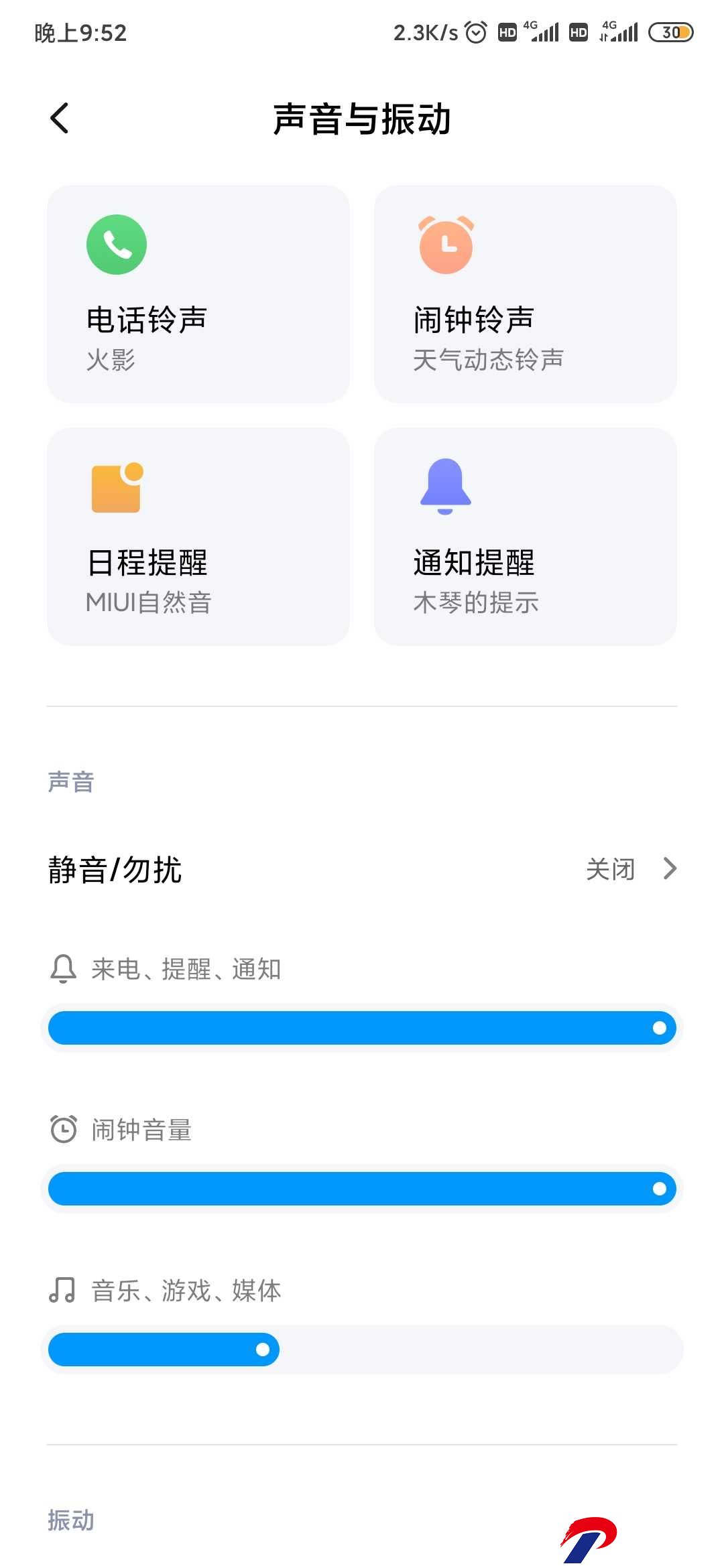Open the 闹钟铃声 card
The width and height of the screenshot is (724, 1568).
tap(526, 294)
